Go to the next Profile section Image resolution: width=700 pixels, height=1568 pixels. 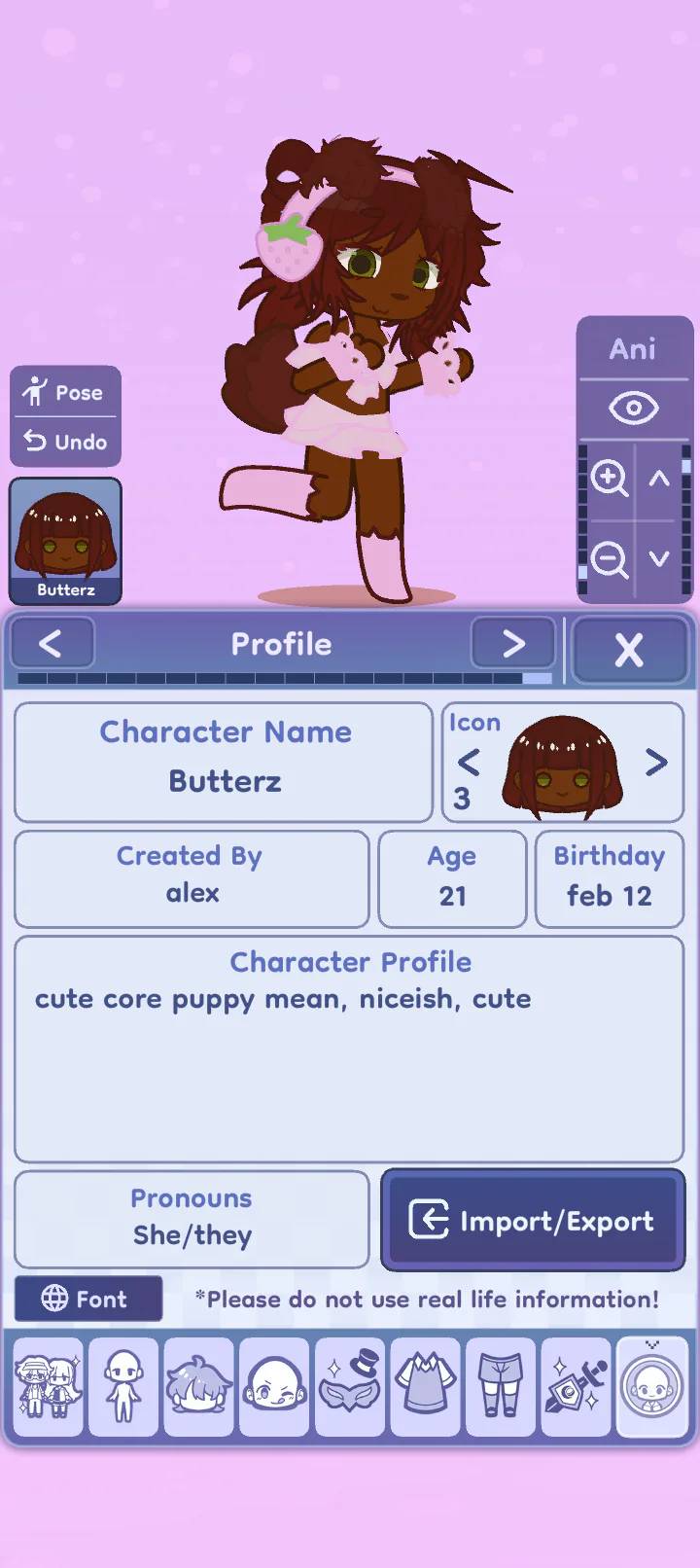coord(512,643)
